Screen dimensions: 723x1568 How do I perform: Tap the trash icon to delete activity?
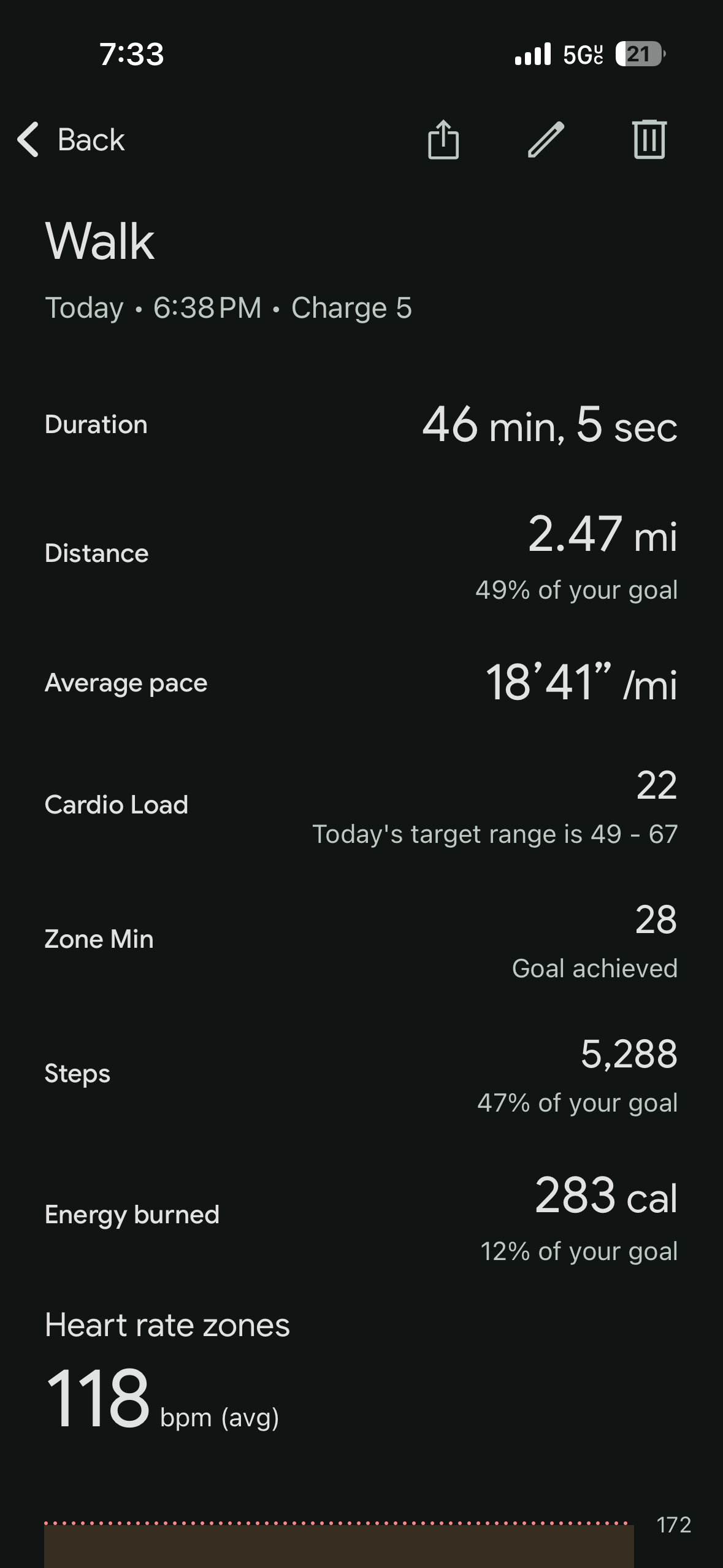[648, 140]
